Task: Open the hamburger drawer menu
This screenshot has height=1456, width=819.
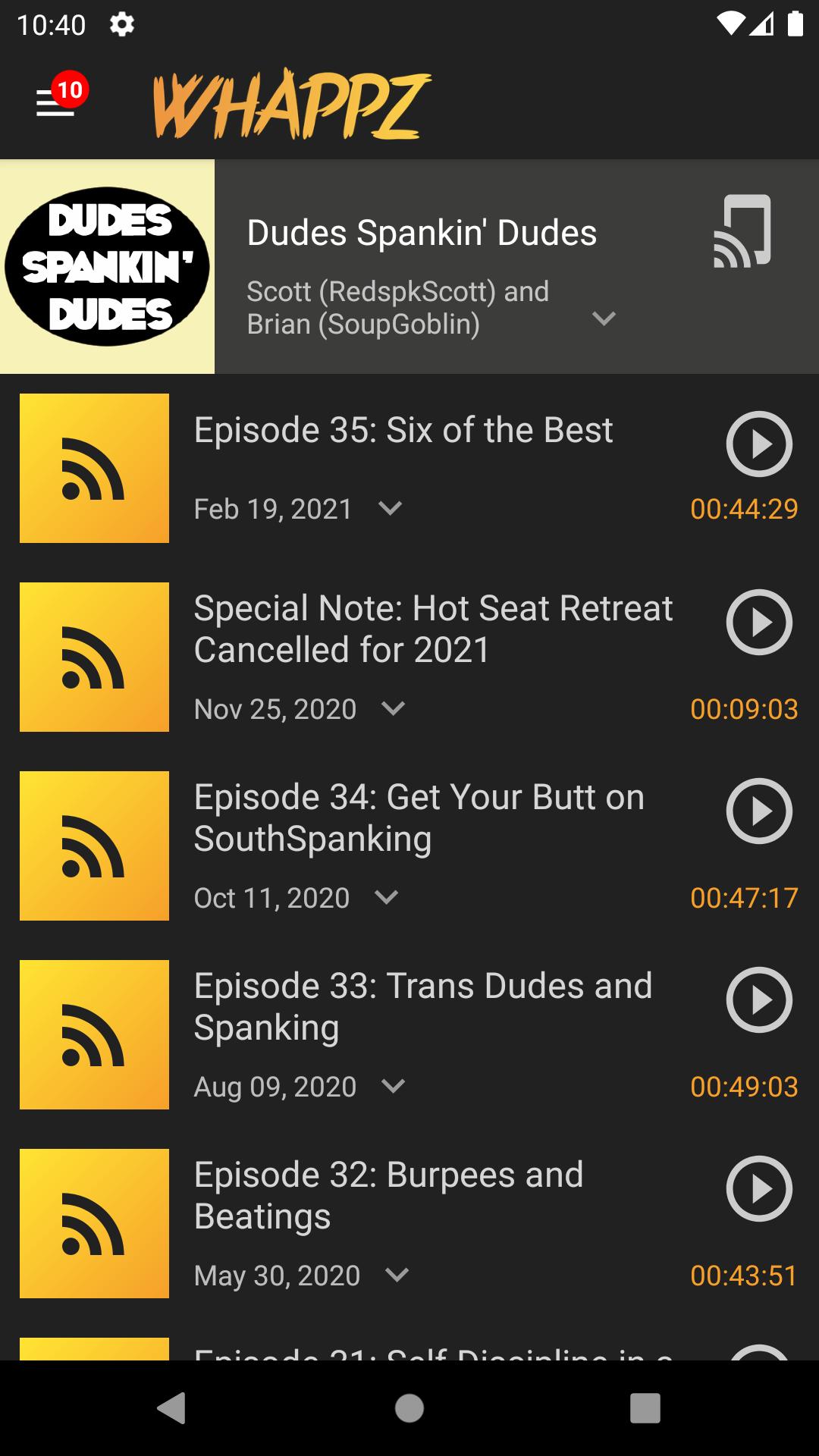Action: 55,102
